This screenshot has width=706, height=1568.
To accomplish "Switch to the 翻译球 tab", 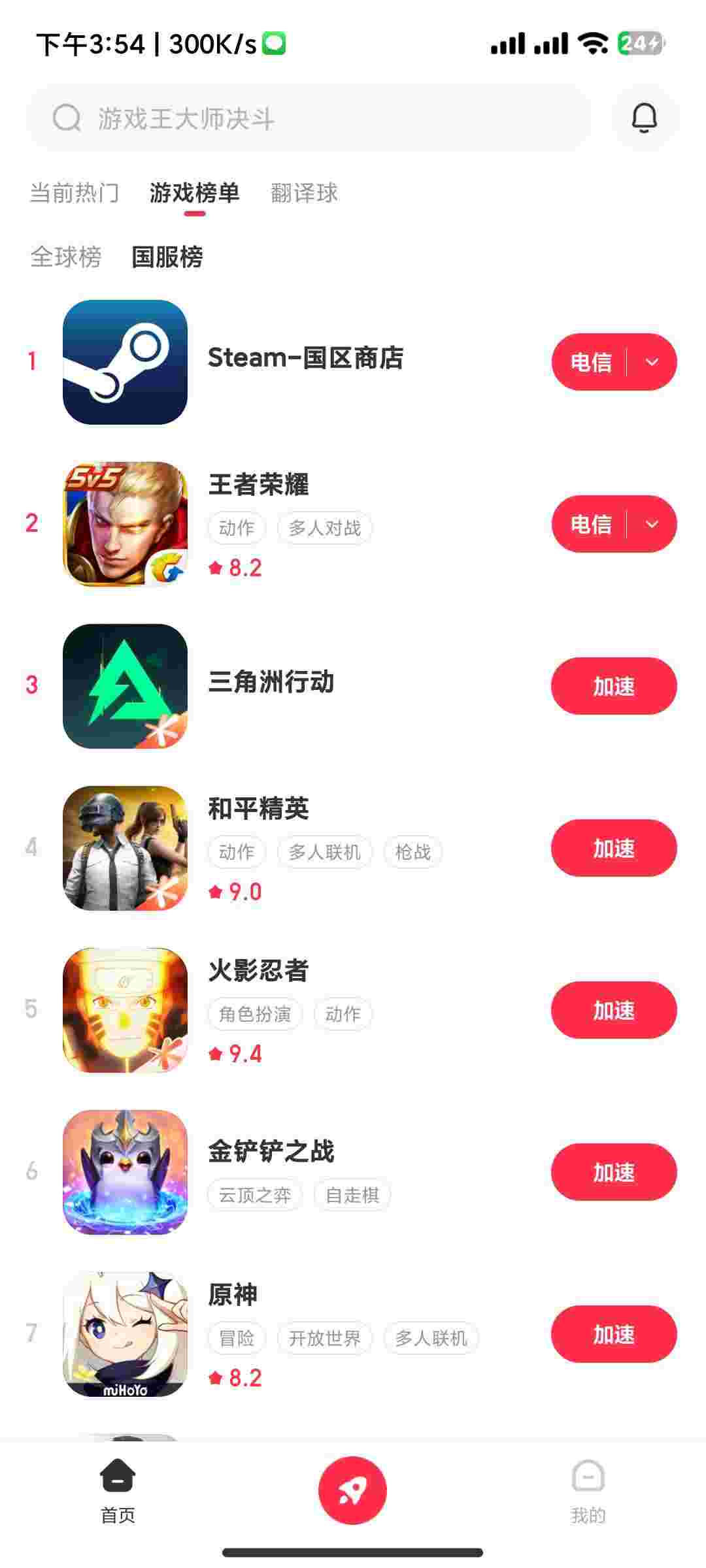I will [x=304, y=193].
